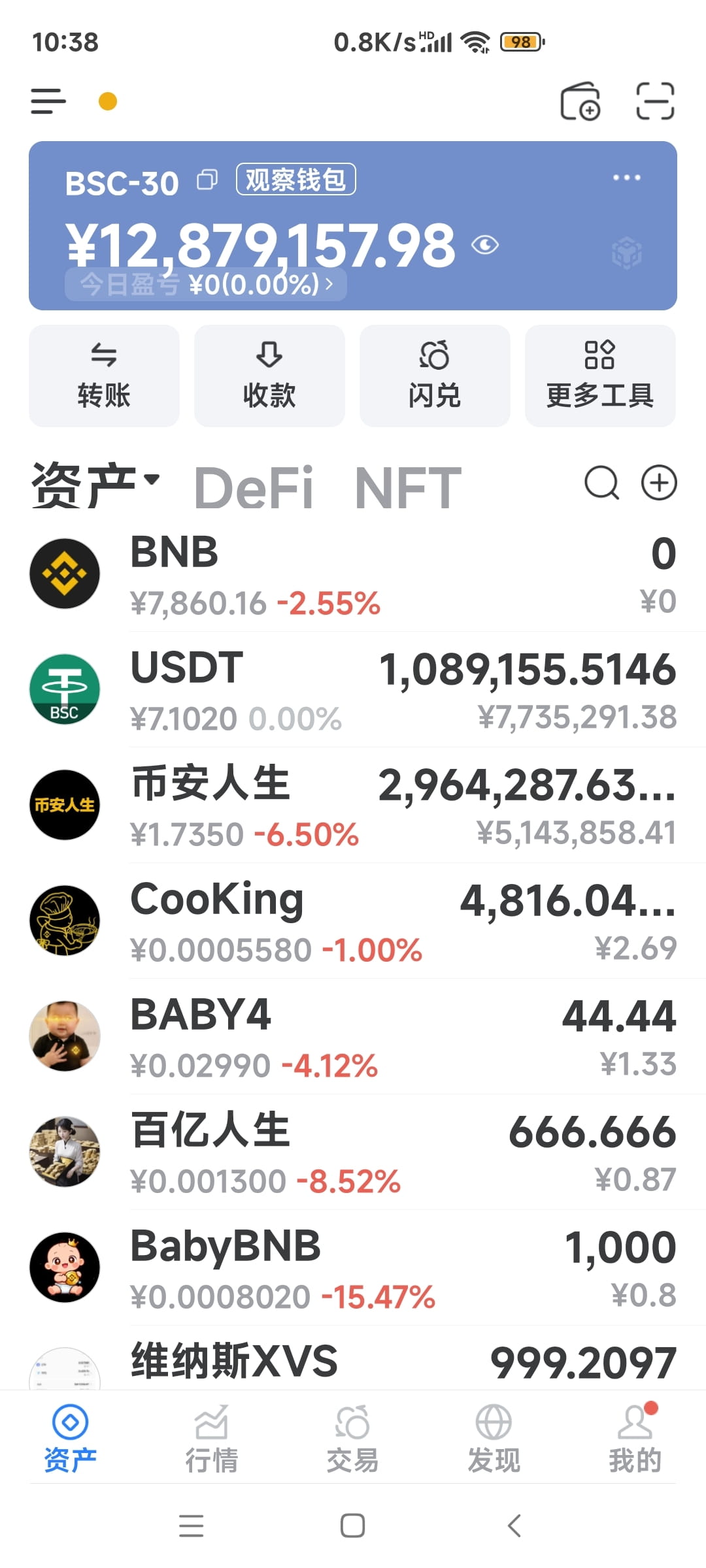Switch to the NFT tab

pos(408,487)
